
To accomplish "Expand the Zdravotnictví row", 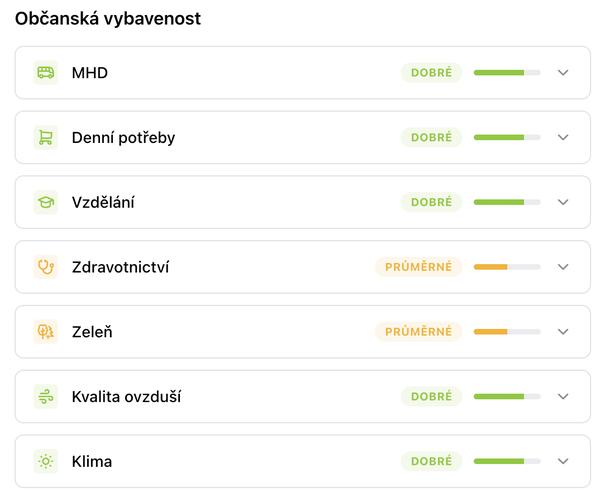I will [563, 267].
